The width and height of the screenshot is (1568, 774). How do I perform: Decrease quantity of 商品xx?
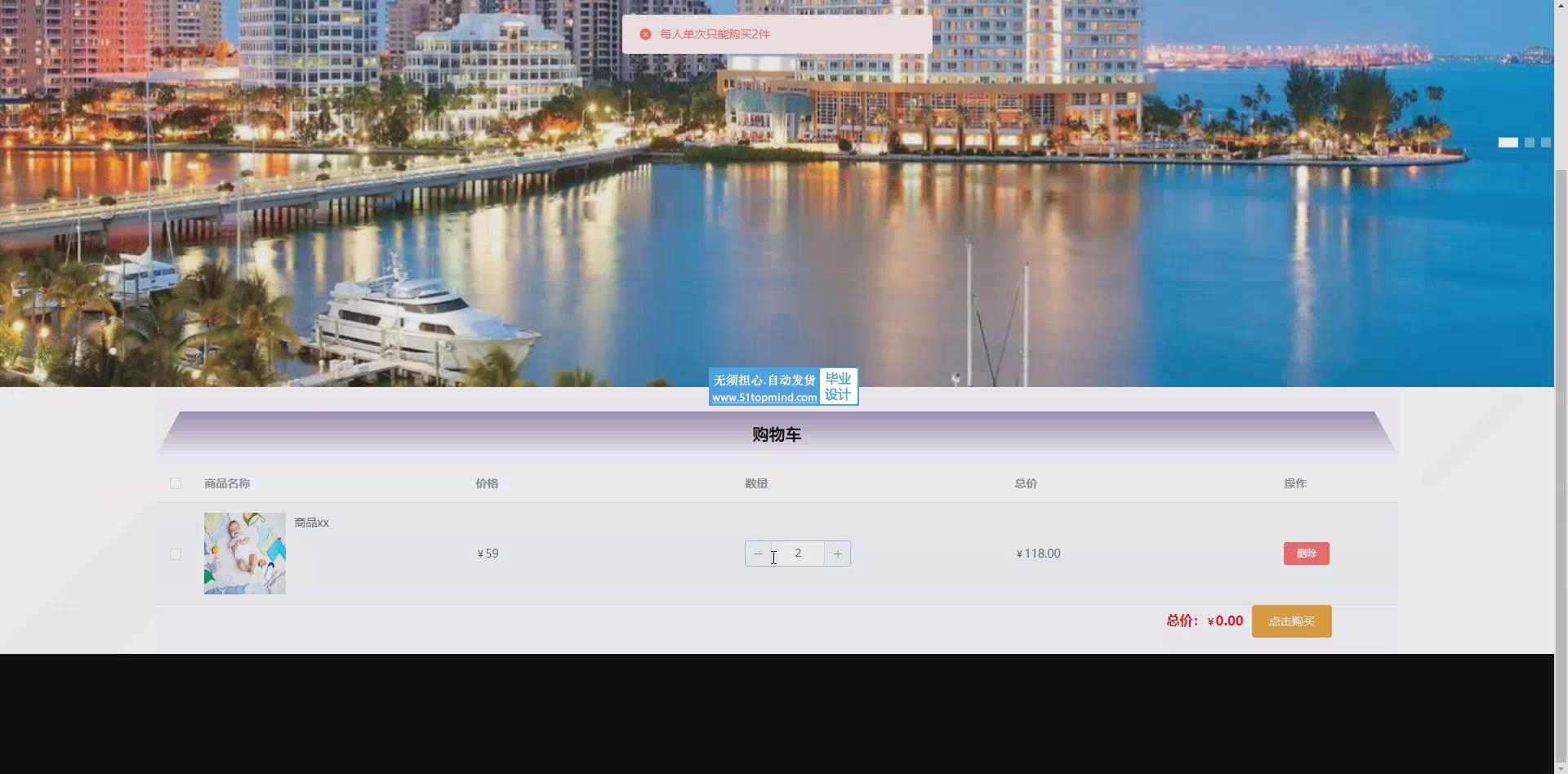pyautogui.click(x=758, y=554)
